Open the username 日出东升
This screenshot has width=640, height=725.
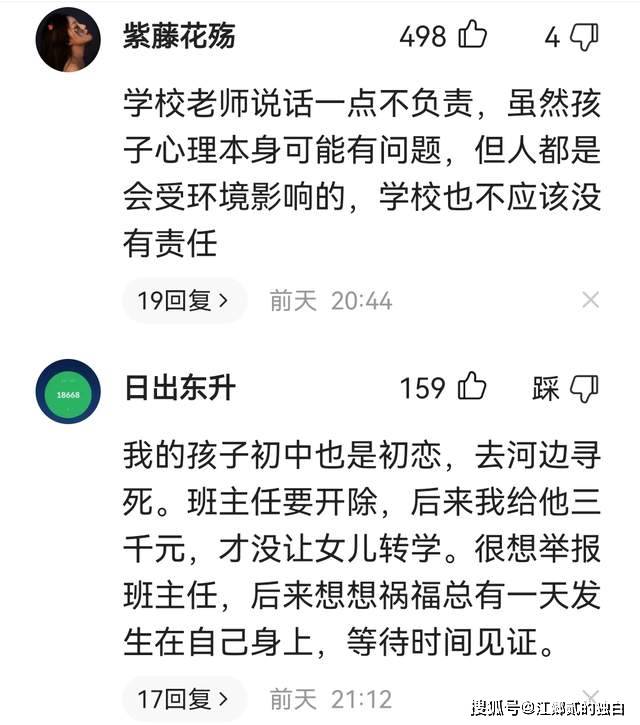179,387
